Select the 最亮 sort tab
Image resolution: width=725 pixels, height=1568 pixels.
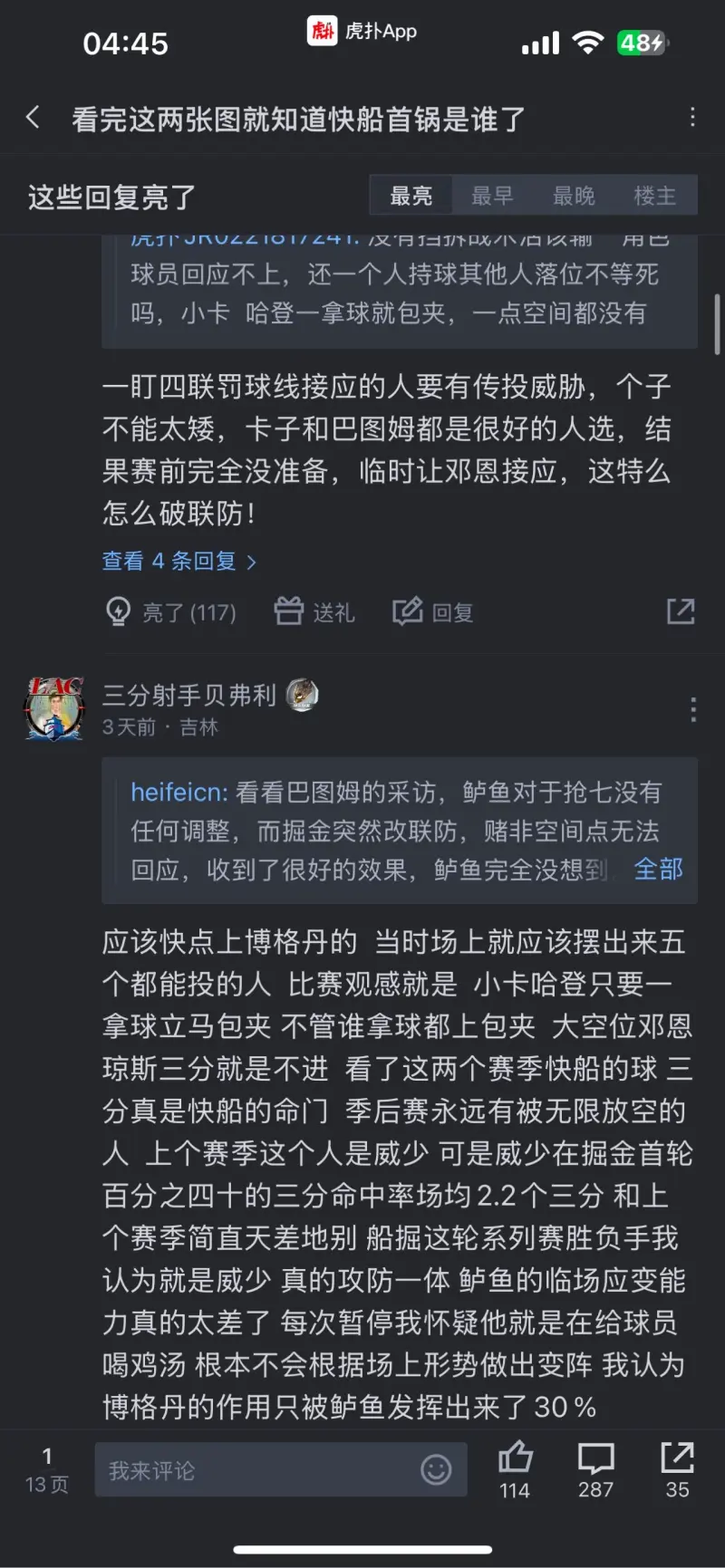click(x=411, y=196)
